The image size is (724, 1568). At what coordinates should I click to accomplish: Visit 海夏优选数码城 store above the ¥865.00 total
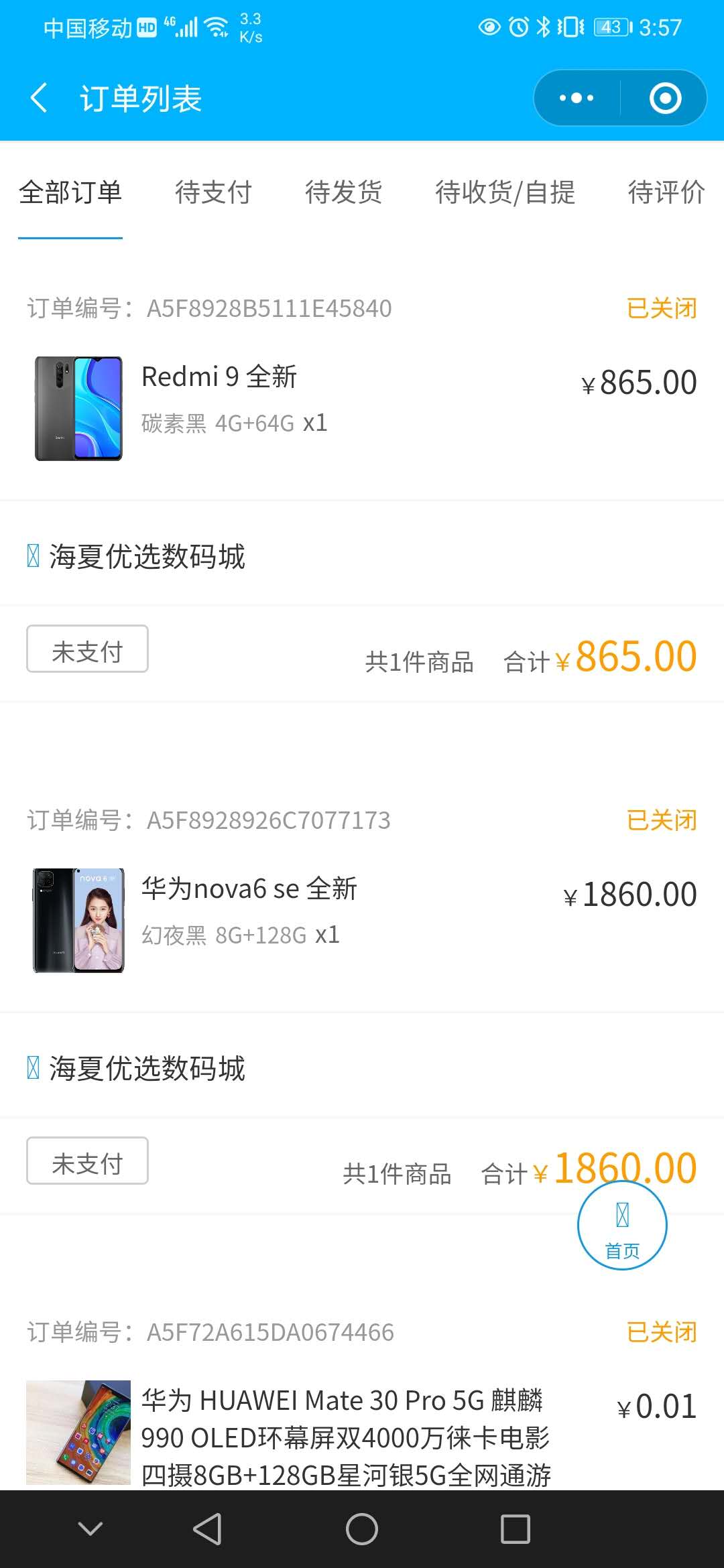pos(147,557)
